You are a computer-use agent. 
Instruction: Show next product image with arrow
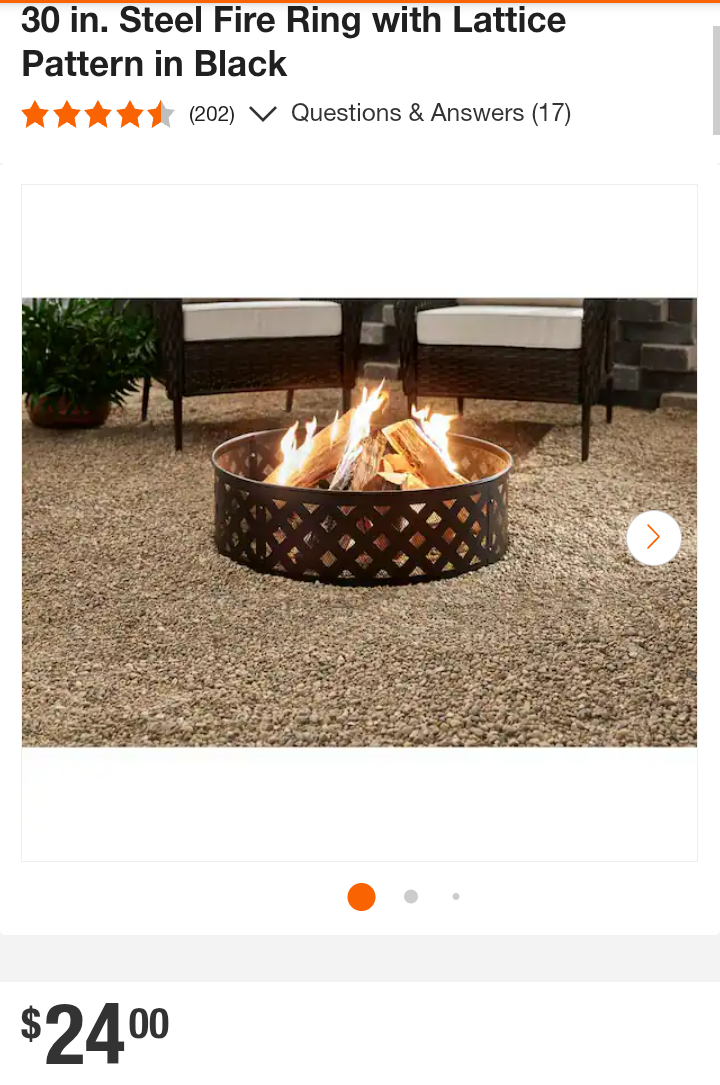click(653, 538)
